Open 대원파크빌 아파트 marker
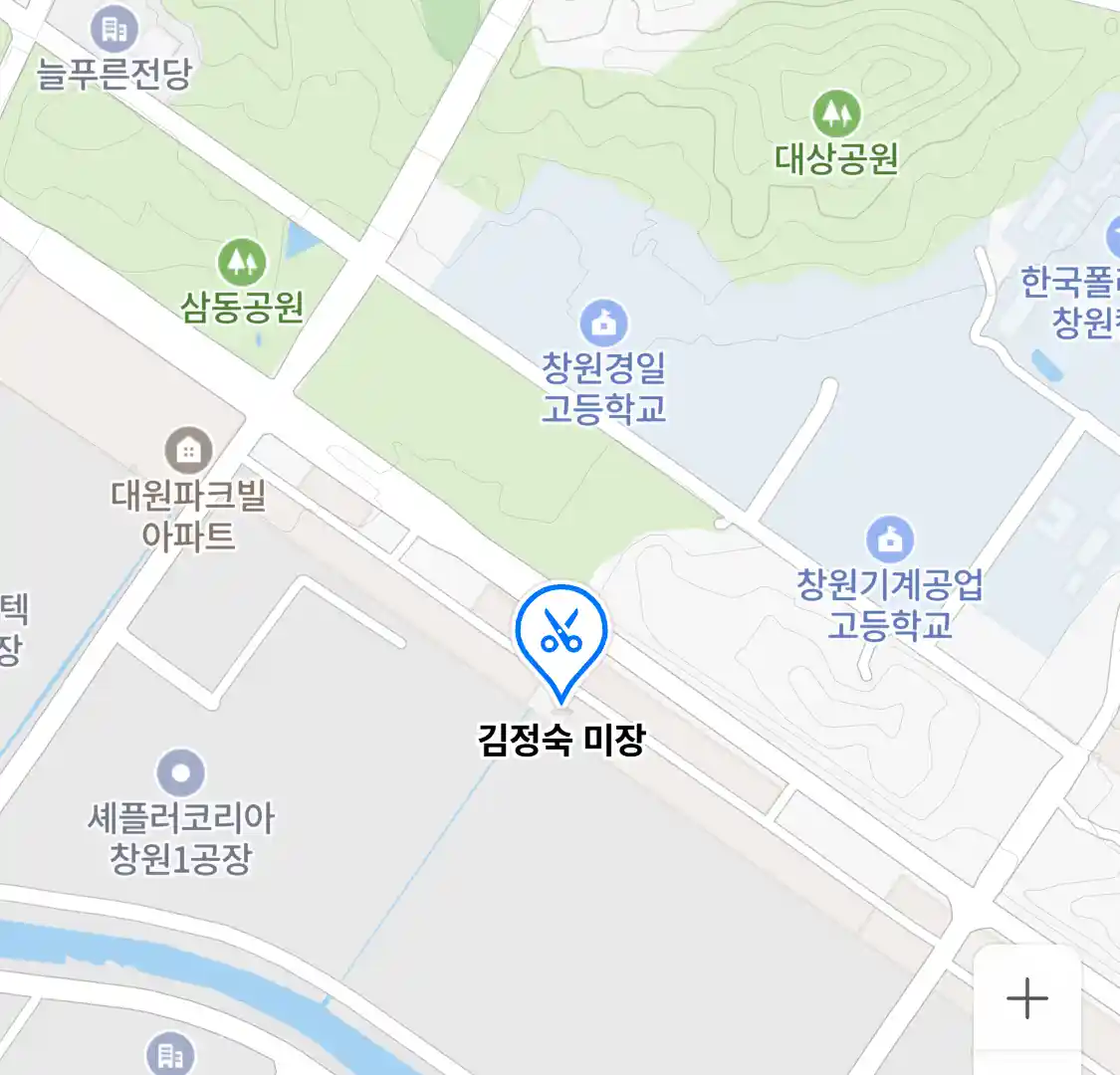The image size is (1120, 1075). (187, 451)
